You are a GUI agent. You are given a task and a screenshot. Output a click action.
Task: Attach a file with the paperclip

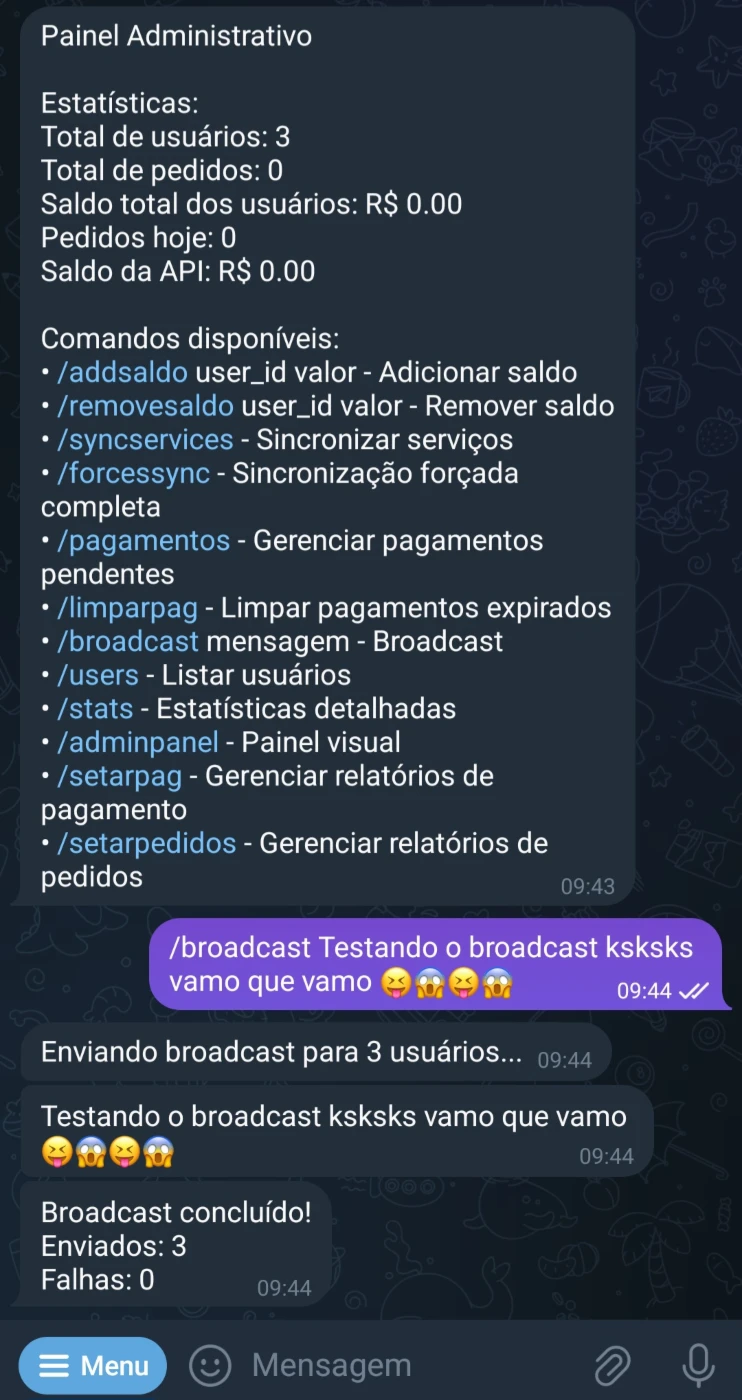click(611, 1365)
